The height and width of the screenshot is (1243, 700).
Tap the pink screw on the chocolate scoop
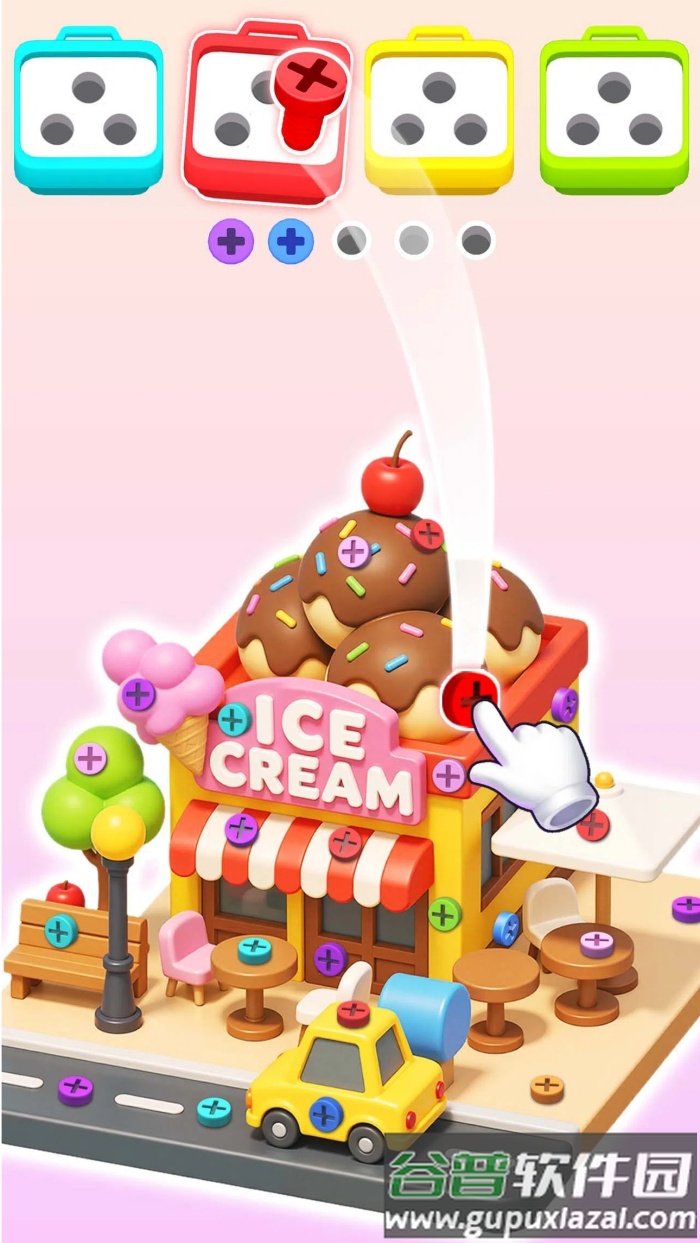coord(354,551)
